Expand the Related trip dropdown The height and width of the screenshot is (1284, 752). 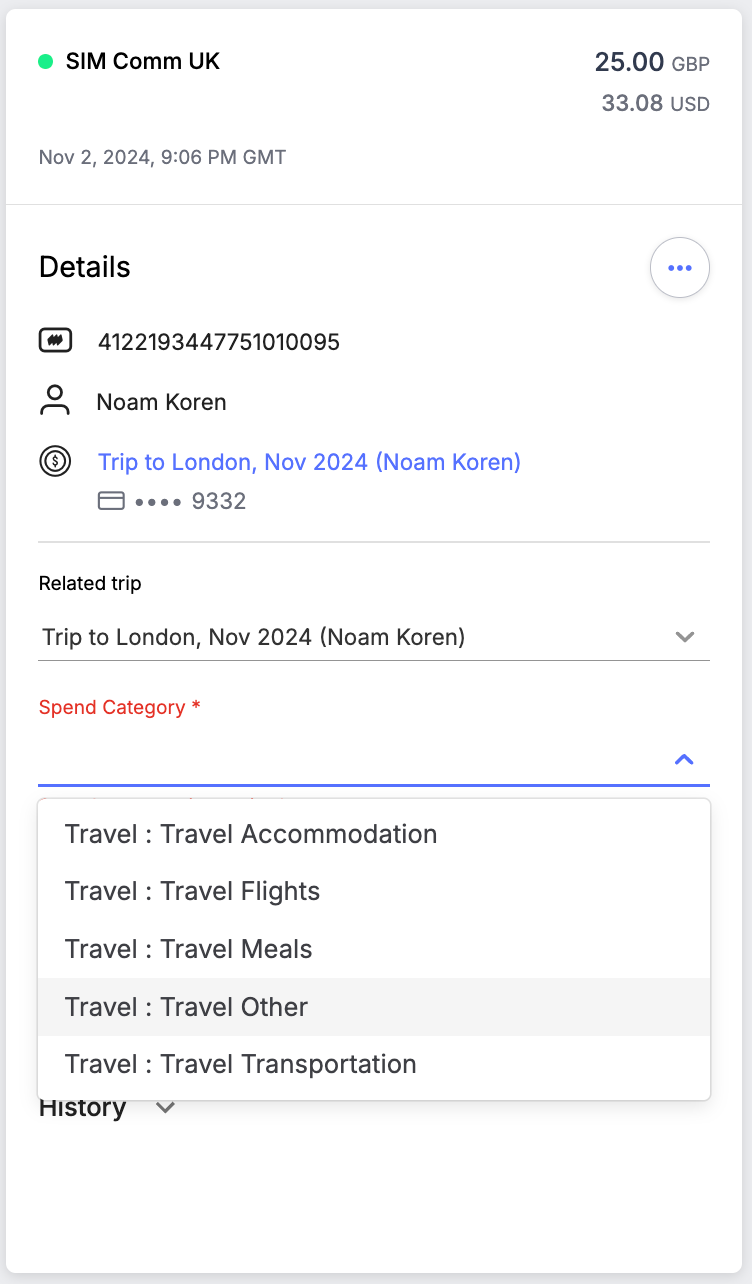point(374,637)
